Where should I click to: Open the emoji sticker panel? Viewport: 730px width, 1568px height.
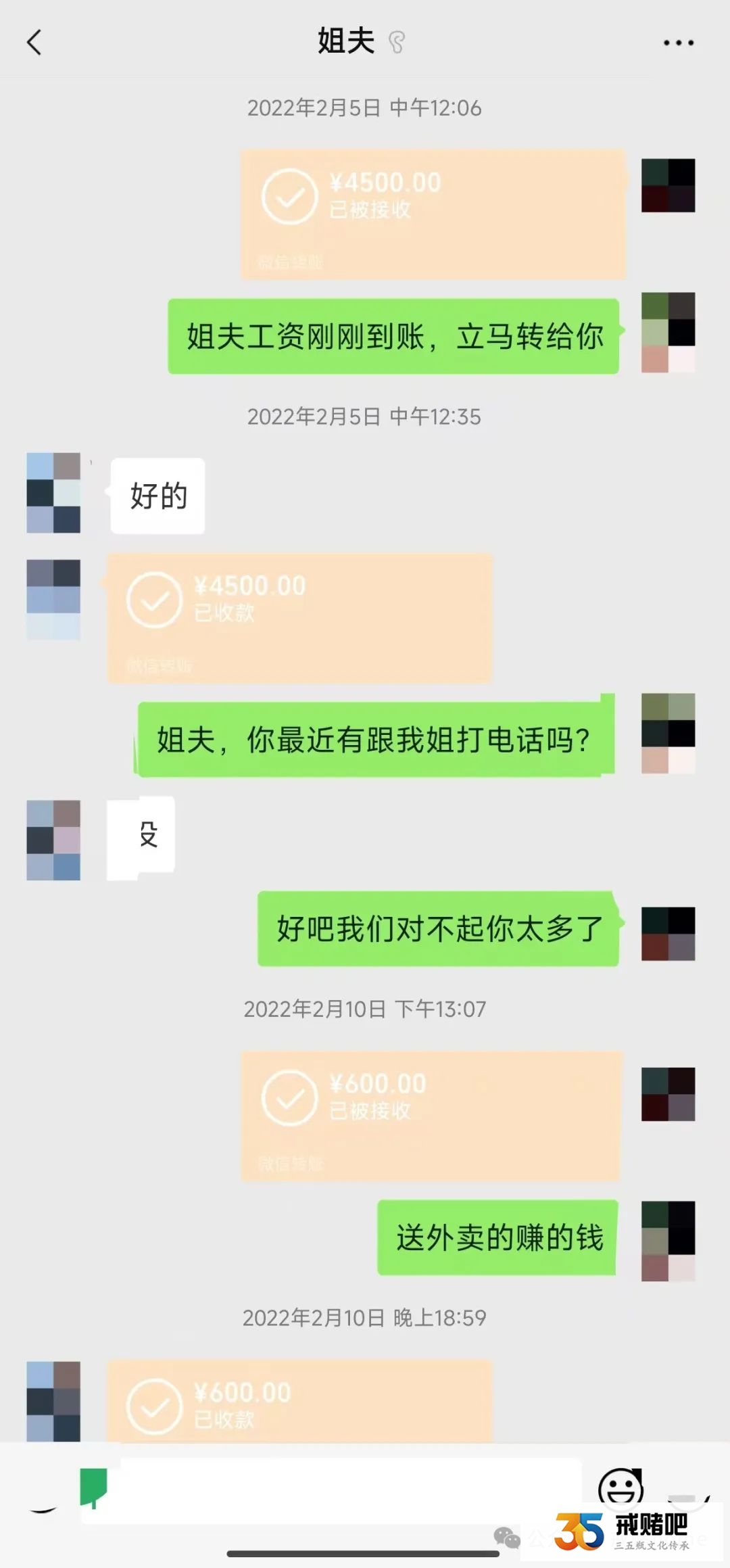620,1488
